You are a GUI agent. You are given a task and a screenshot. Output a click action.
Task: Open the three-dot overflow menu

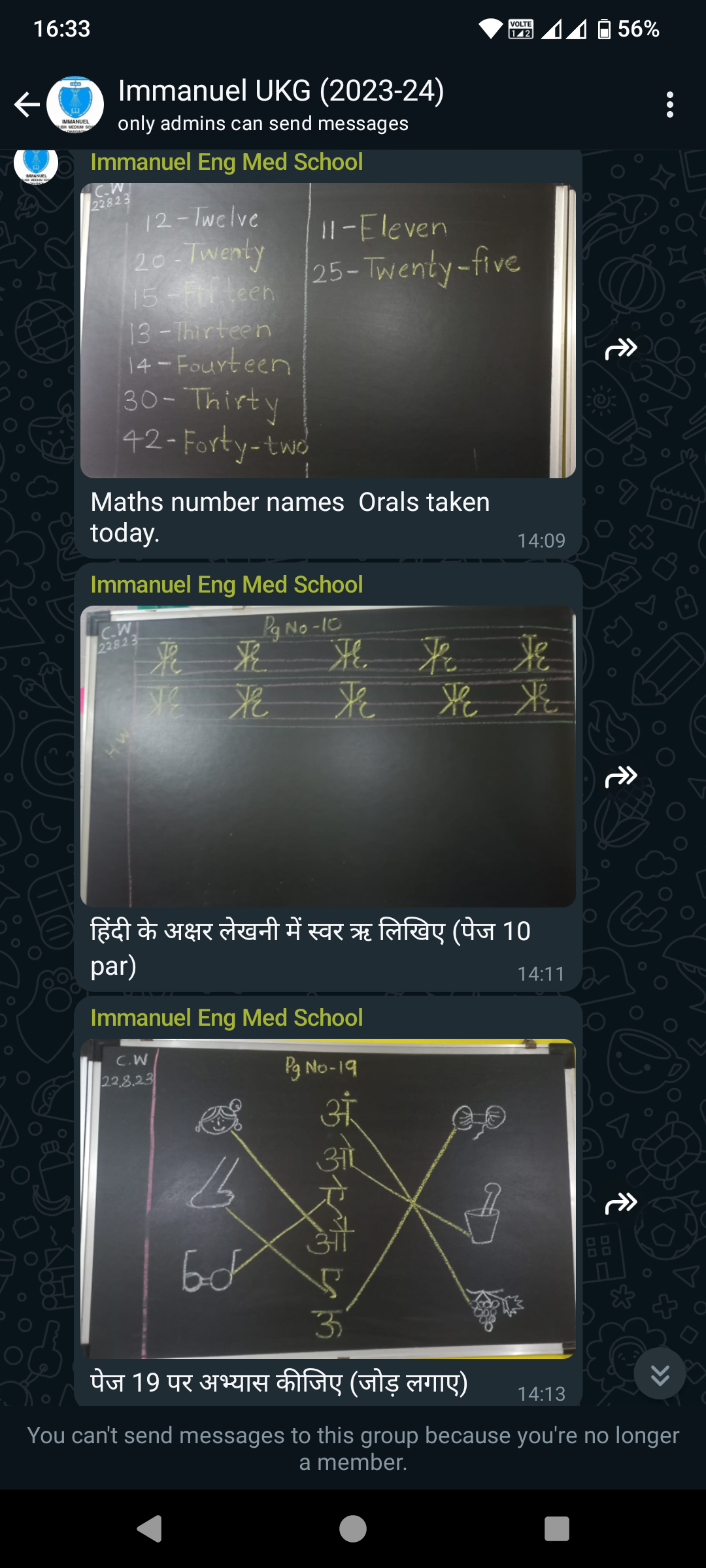click(x=669, y=105)
